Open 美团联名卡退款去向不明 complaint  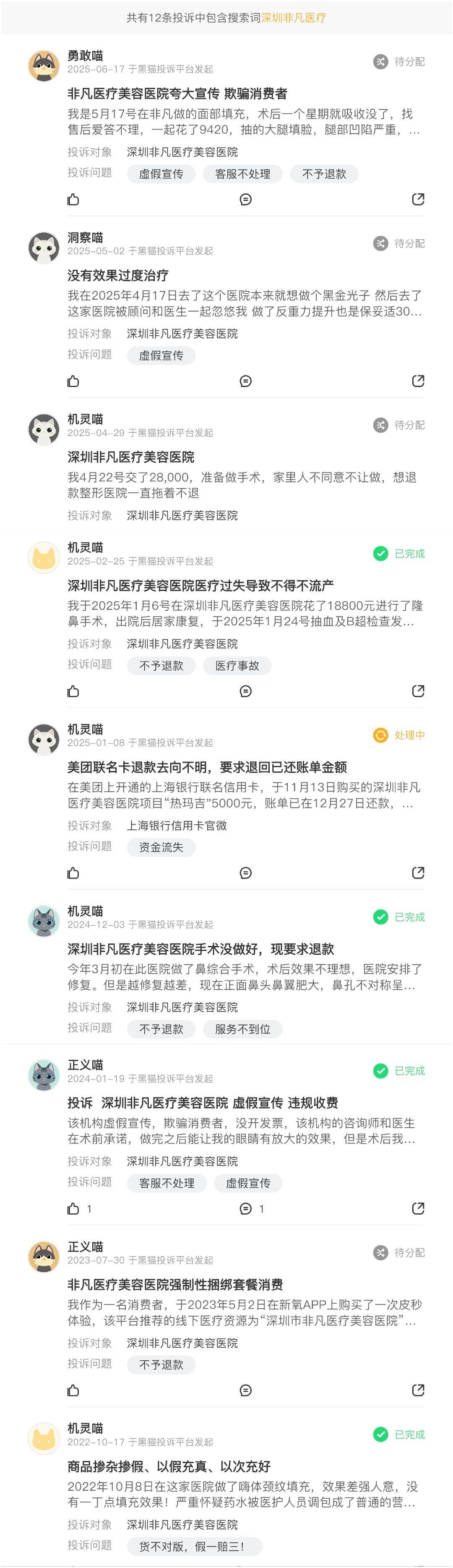click(x=207, y=767)
